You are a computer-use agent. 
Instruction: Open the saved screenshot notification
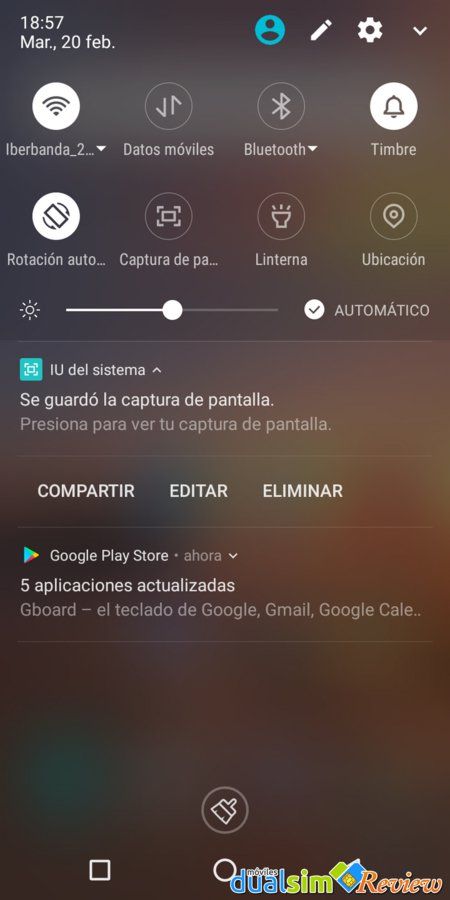click(x=225, y=398)
